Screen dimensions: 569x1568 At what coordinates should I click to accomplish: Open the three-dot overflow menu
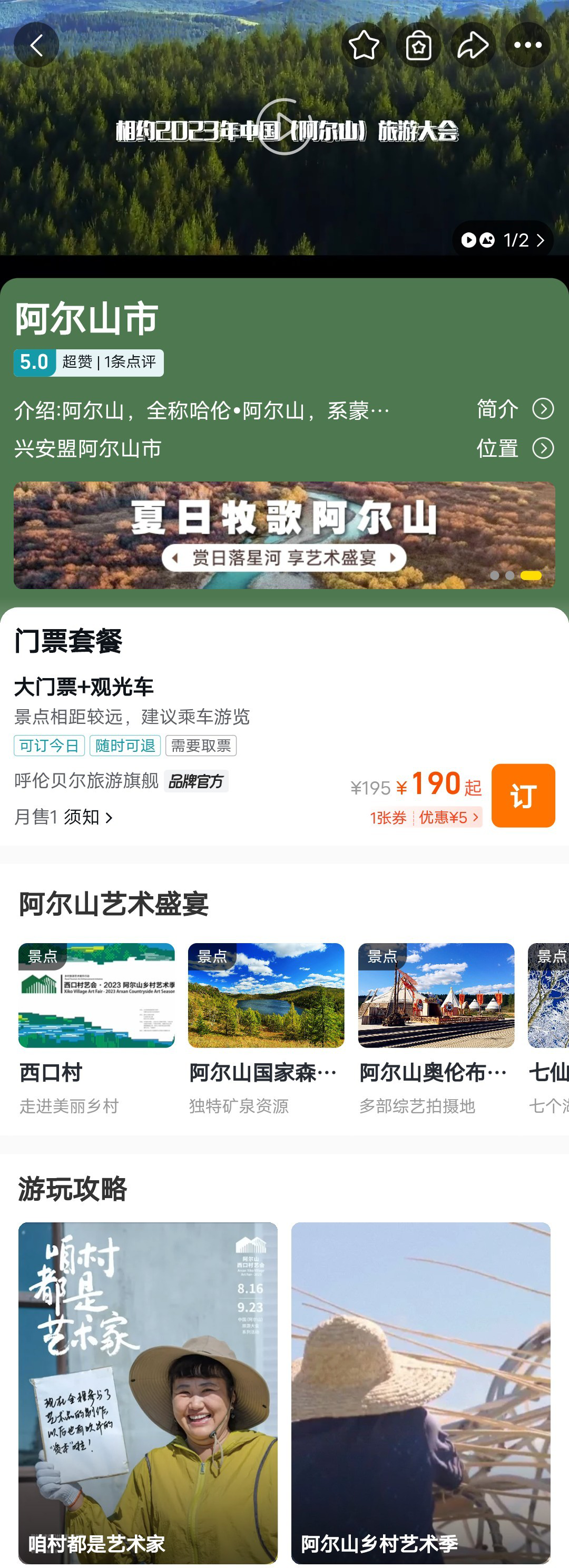pos(527,45)
